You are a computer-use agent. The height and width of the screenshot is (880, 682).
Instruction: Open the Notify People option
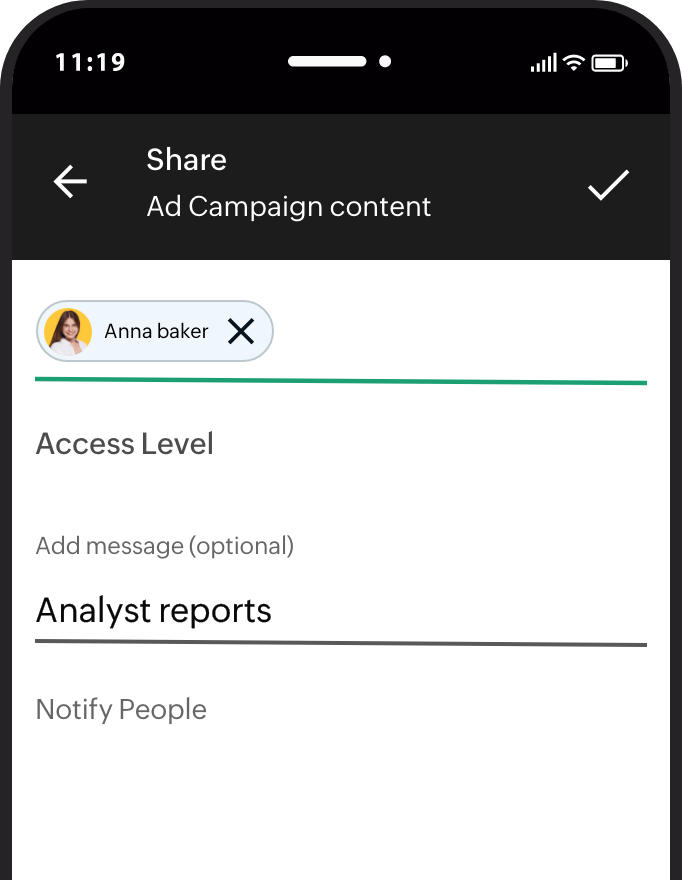tap(122, 710)
